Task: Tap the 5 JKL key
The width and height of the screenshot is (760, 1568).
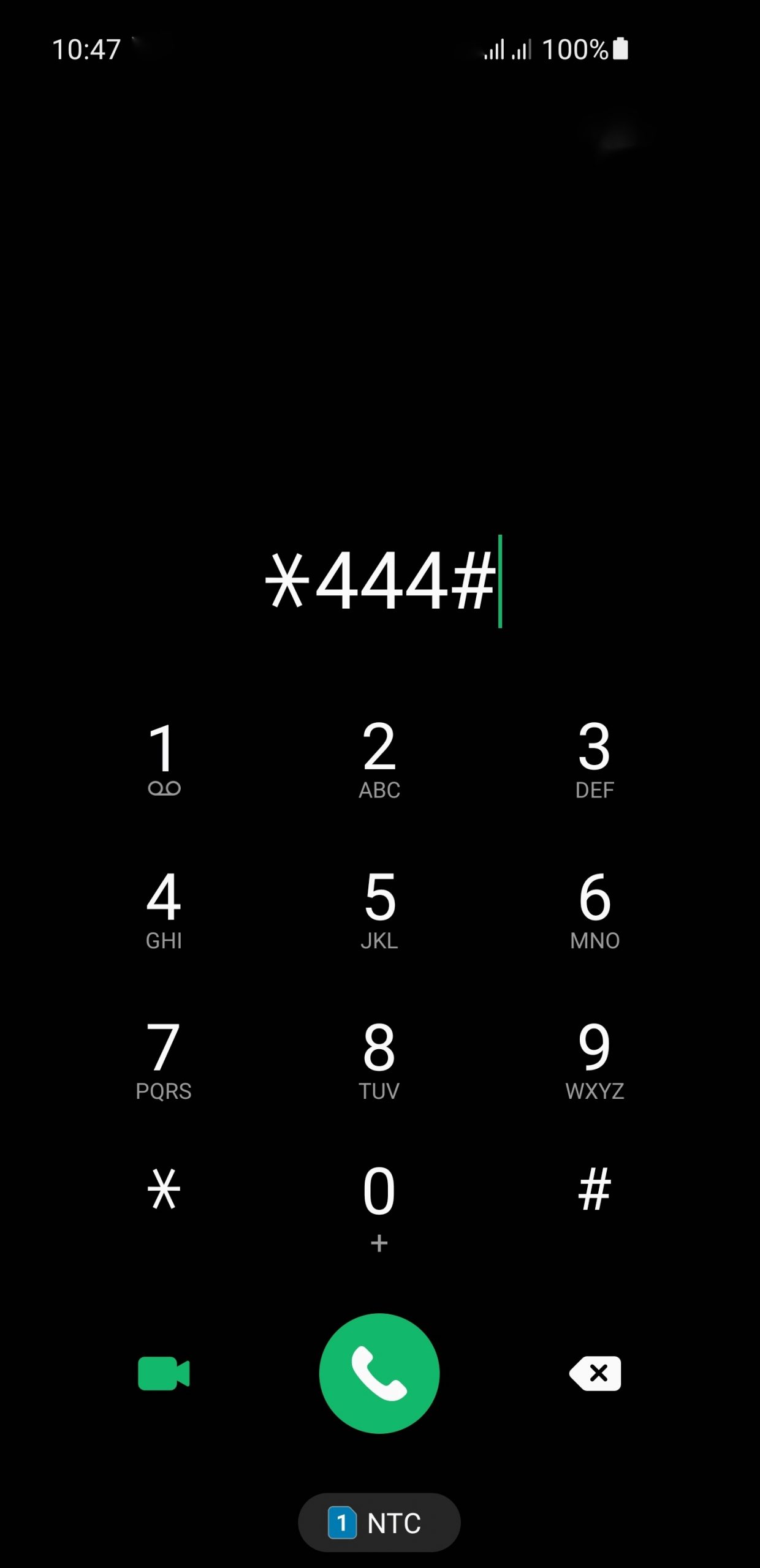Action: point(379,908)
